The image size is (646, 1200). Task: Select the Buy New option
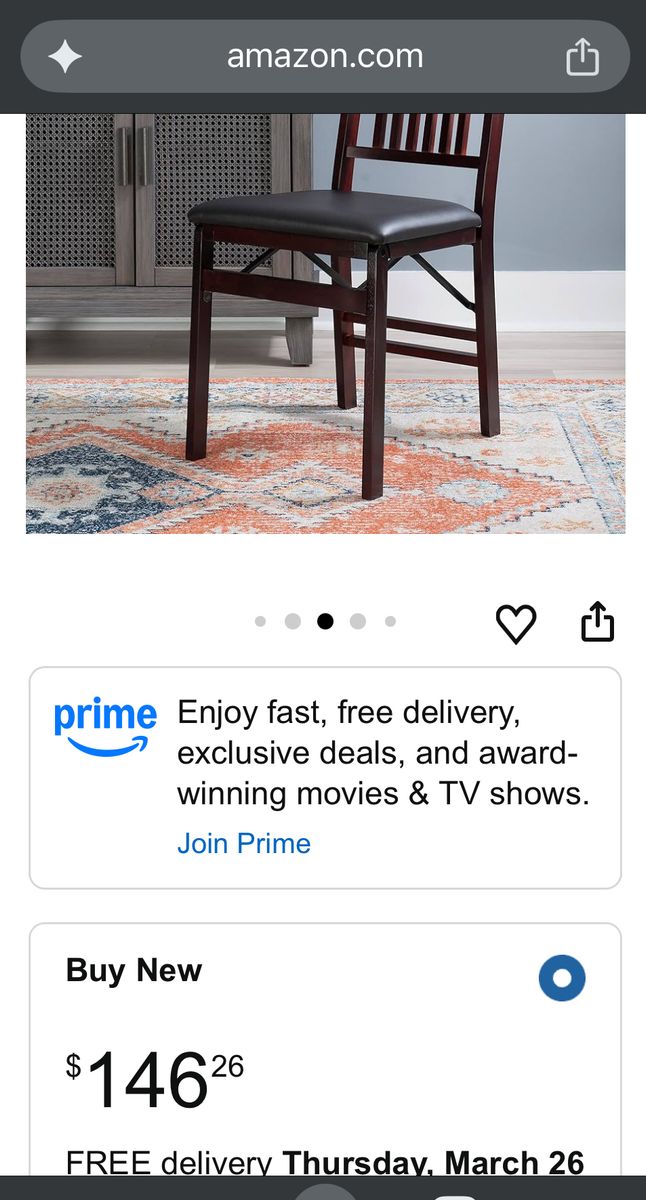pos(561,978)
